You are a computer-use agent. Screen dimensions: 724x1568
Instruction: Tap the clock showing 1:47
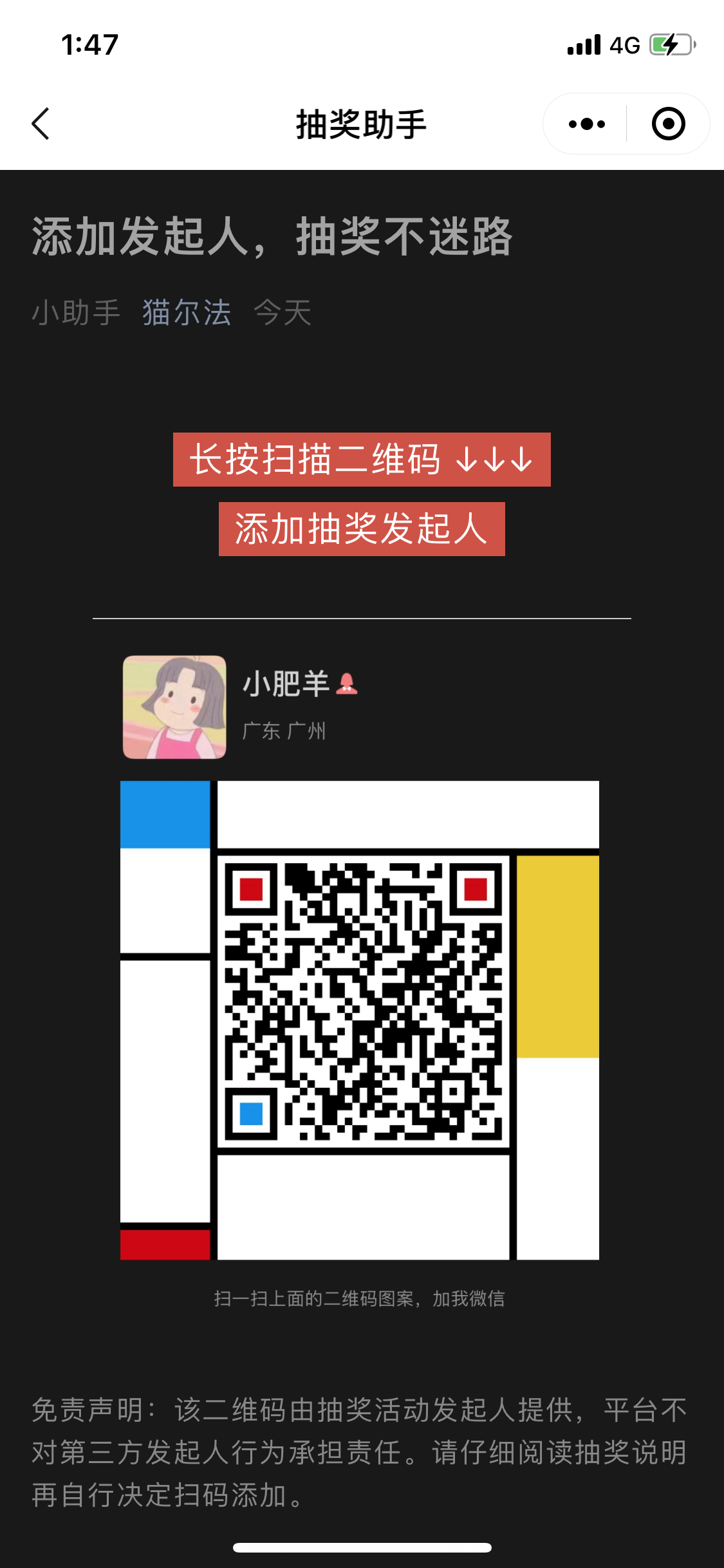[89, 44]
